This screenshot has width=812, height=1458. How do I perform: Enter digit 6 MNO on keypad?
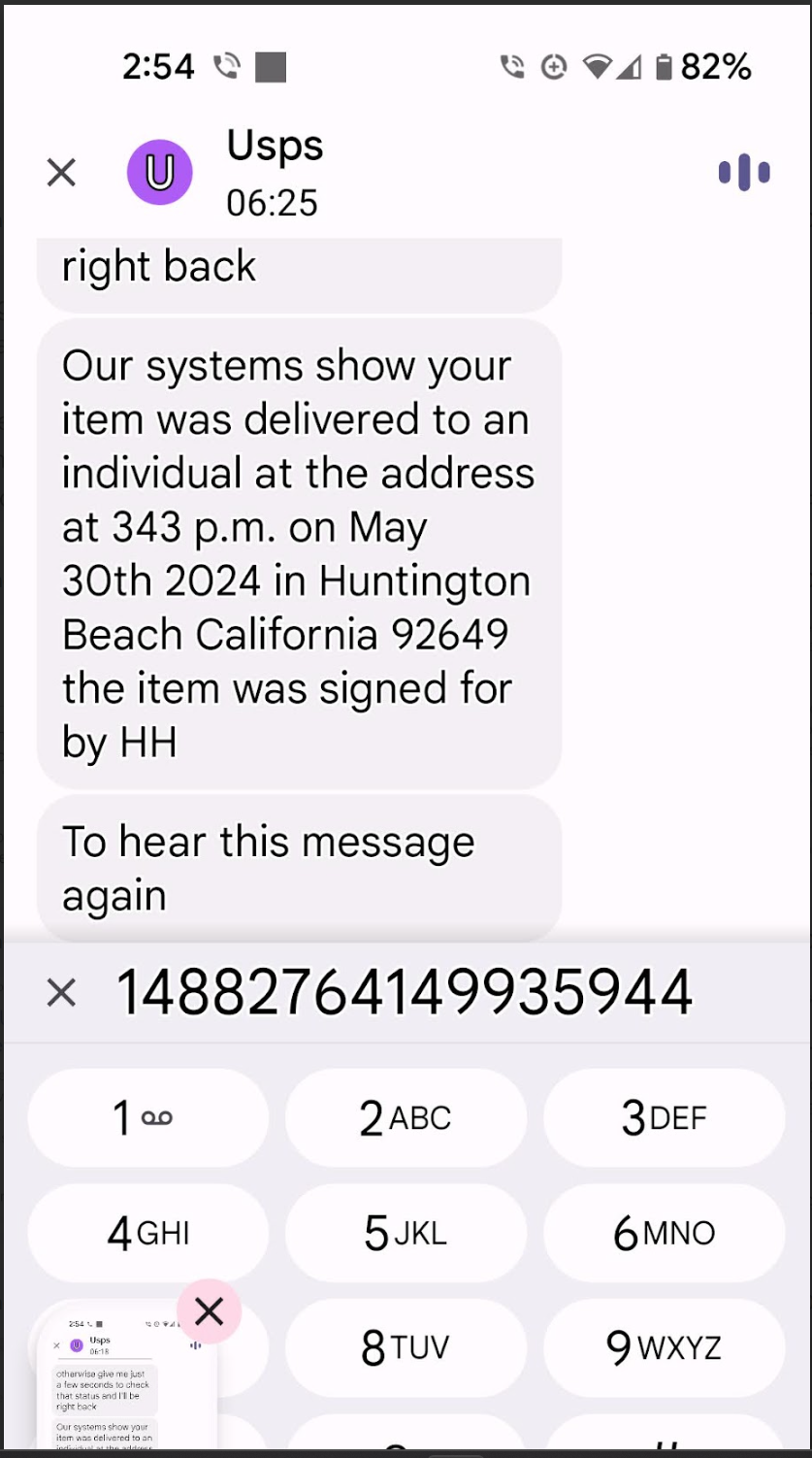click(x=664, y=1233)
